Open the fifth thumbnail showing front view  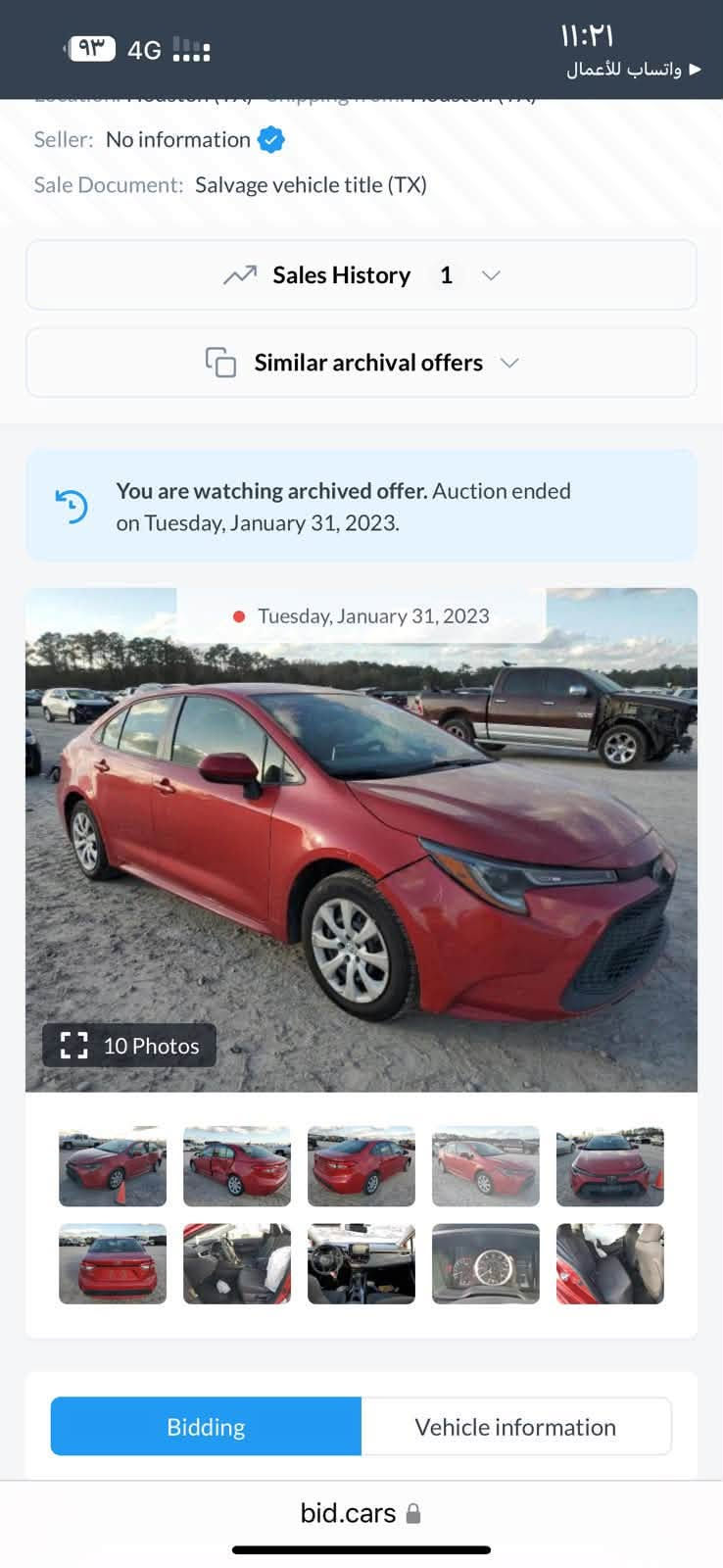tap(610, 1166)
